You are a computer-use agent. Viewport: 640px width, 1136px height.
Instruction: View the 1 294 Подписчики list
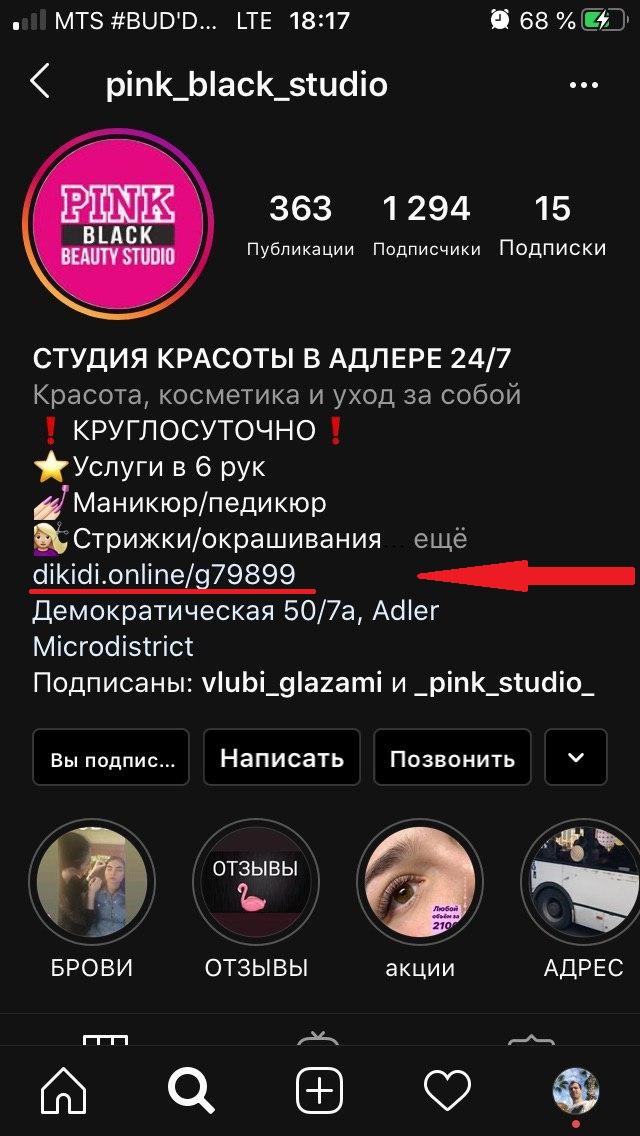pyautogui.click(x=426, y=226)
